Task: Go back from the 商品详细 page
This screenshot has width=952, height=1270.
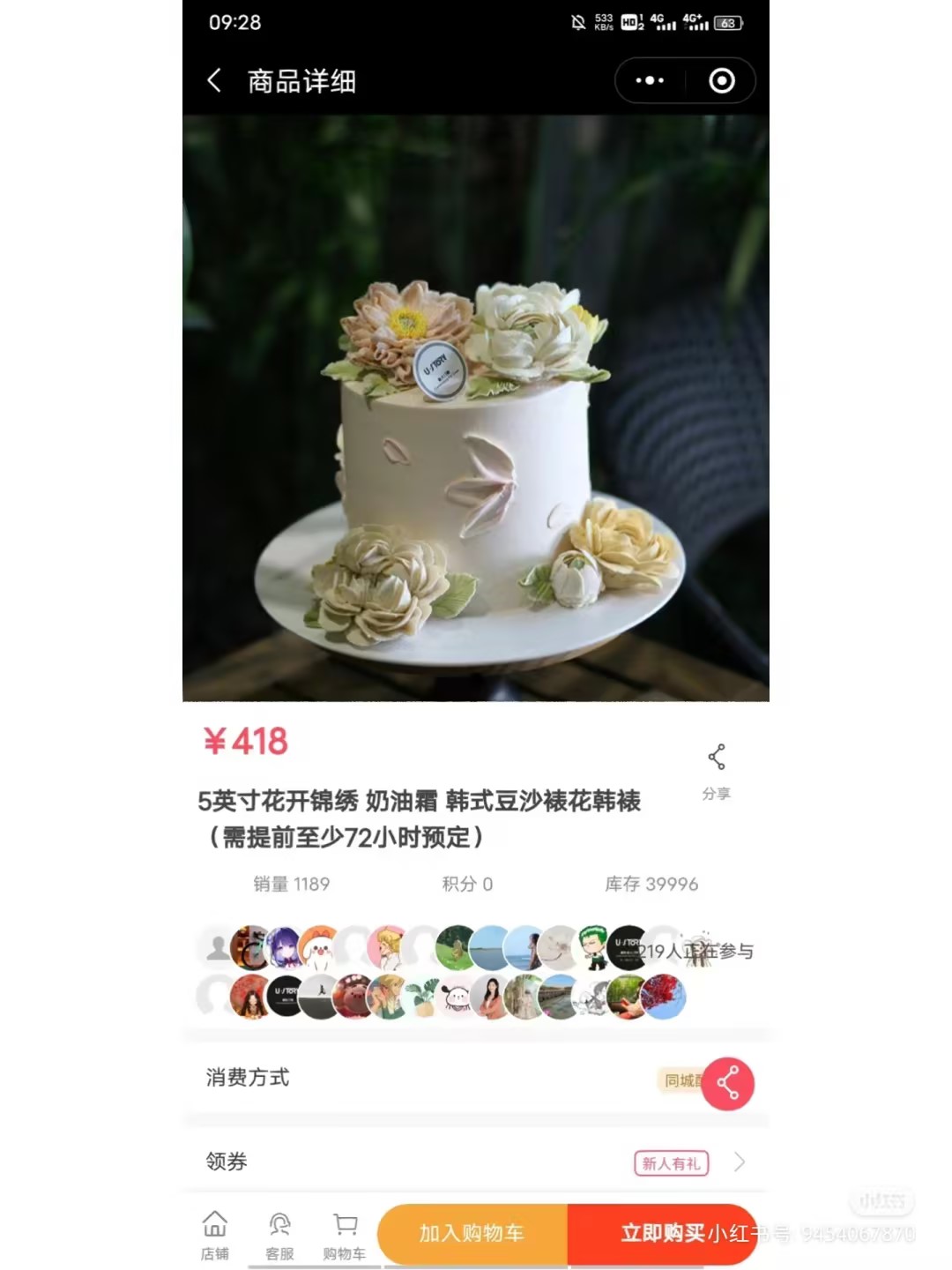Action: click(x=214, y=81)
